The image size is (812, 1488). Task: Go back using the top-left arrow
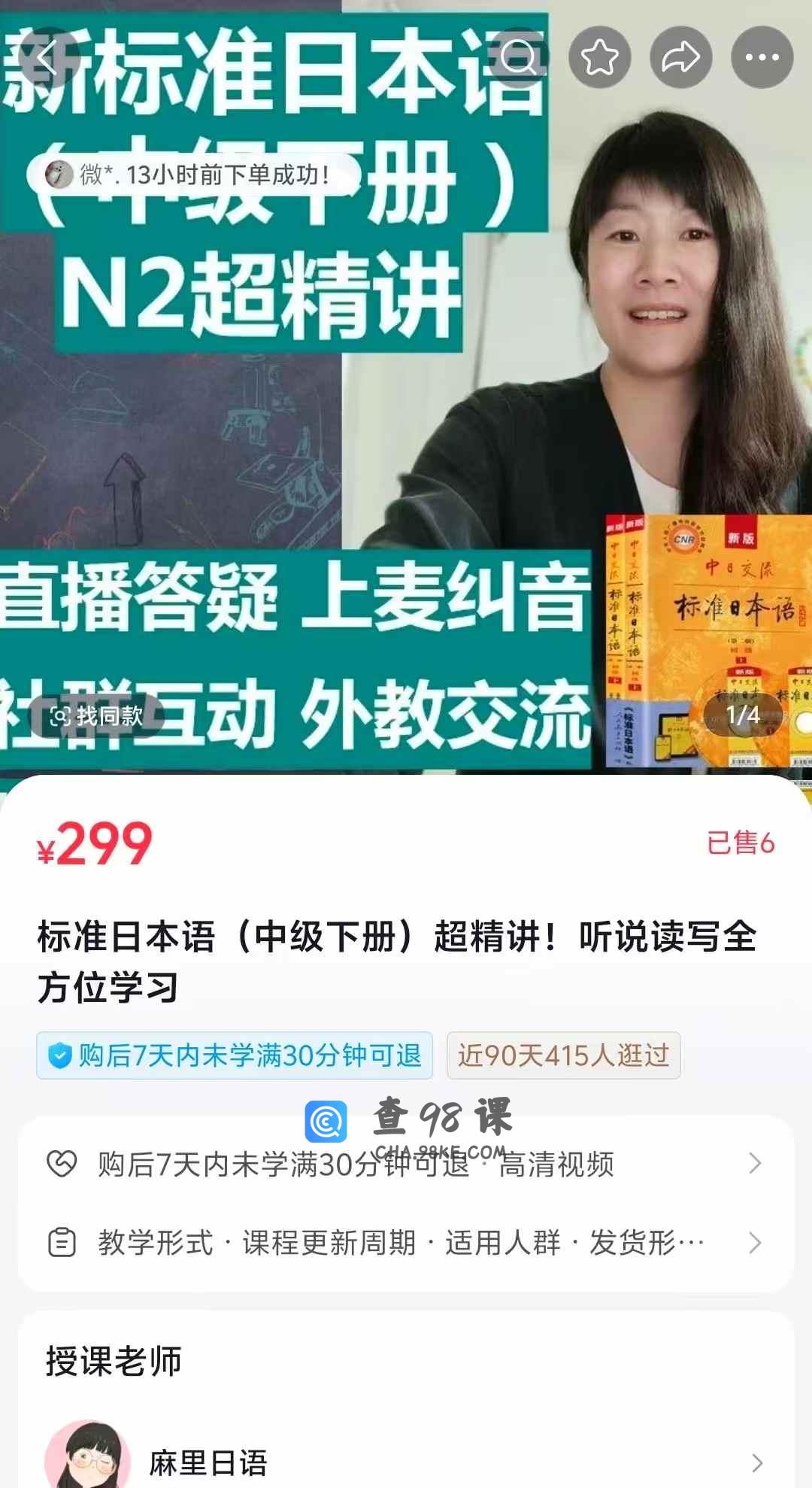click(48, 58)
